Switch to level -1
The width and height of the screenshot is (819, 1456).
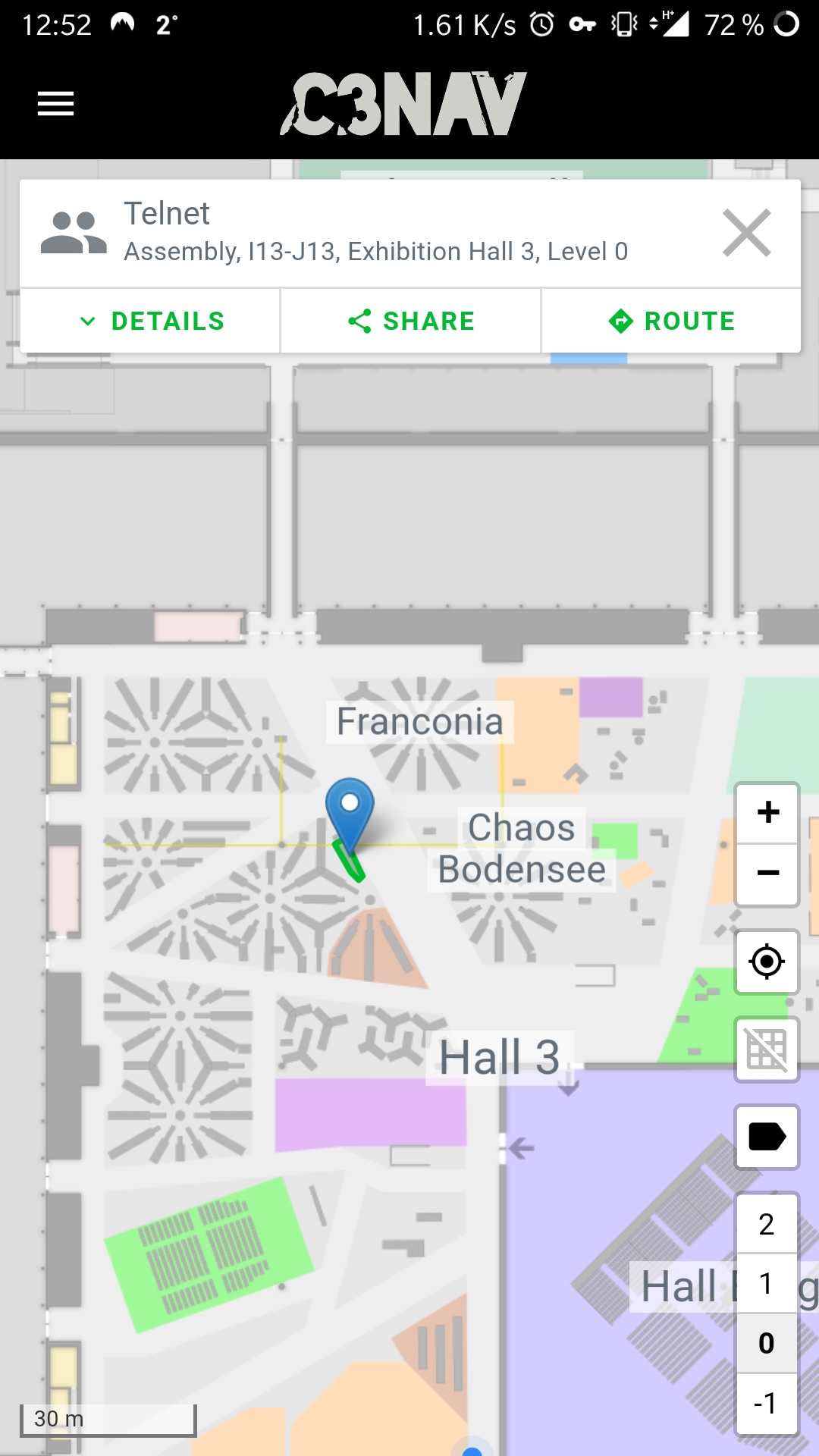(x=767, y=1403)
